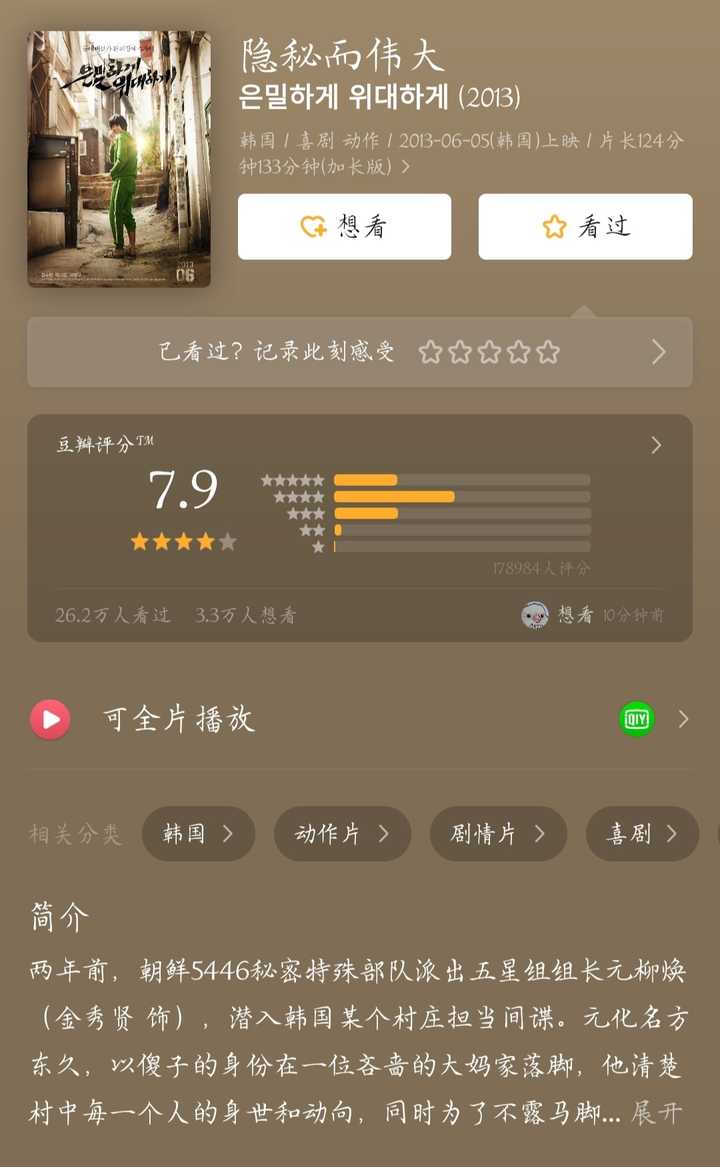Select the 剧情片 category chip
This screenshot has height=1167, width=720.
498,834
